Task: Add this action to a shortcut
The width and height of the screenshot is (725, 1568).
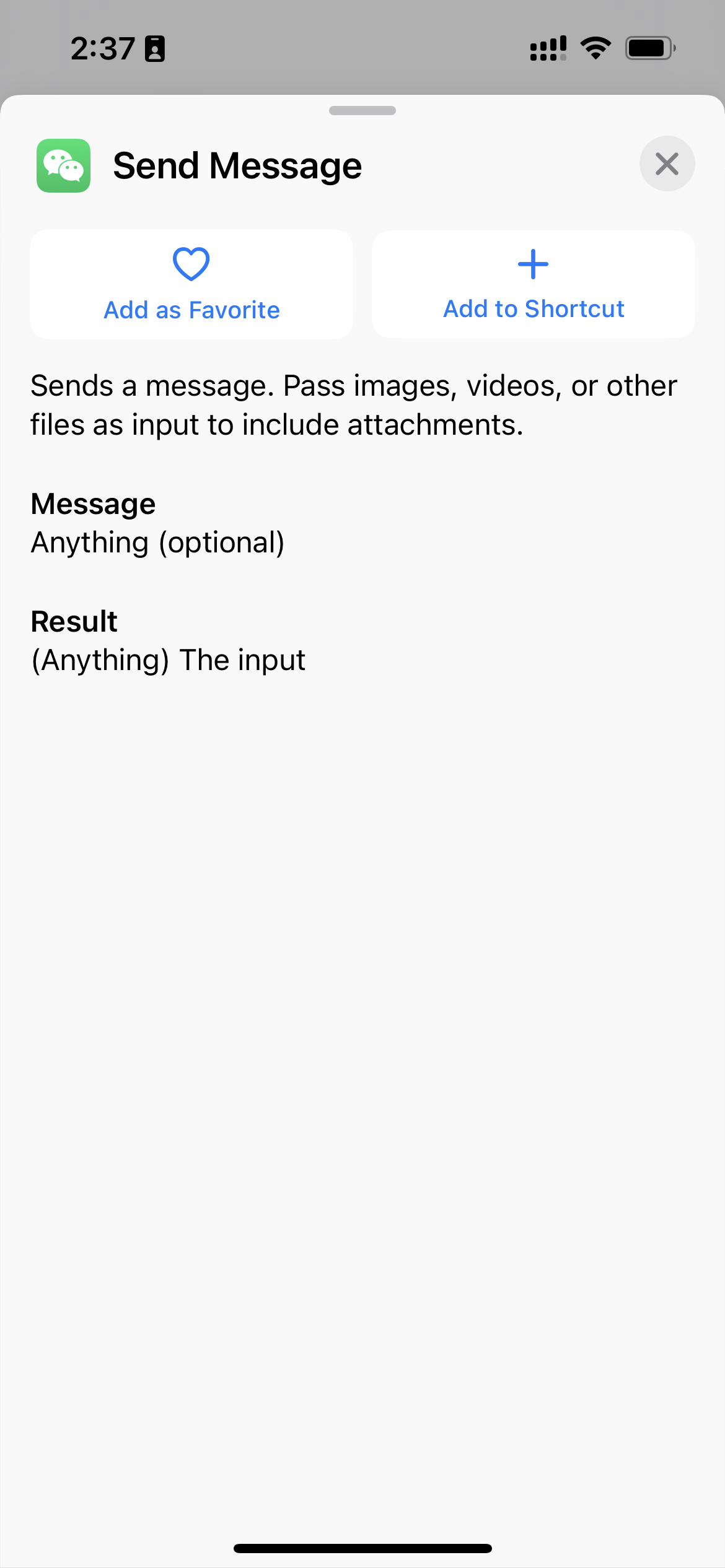Action: click(533, 284)
